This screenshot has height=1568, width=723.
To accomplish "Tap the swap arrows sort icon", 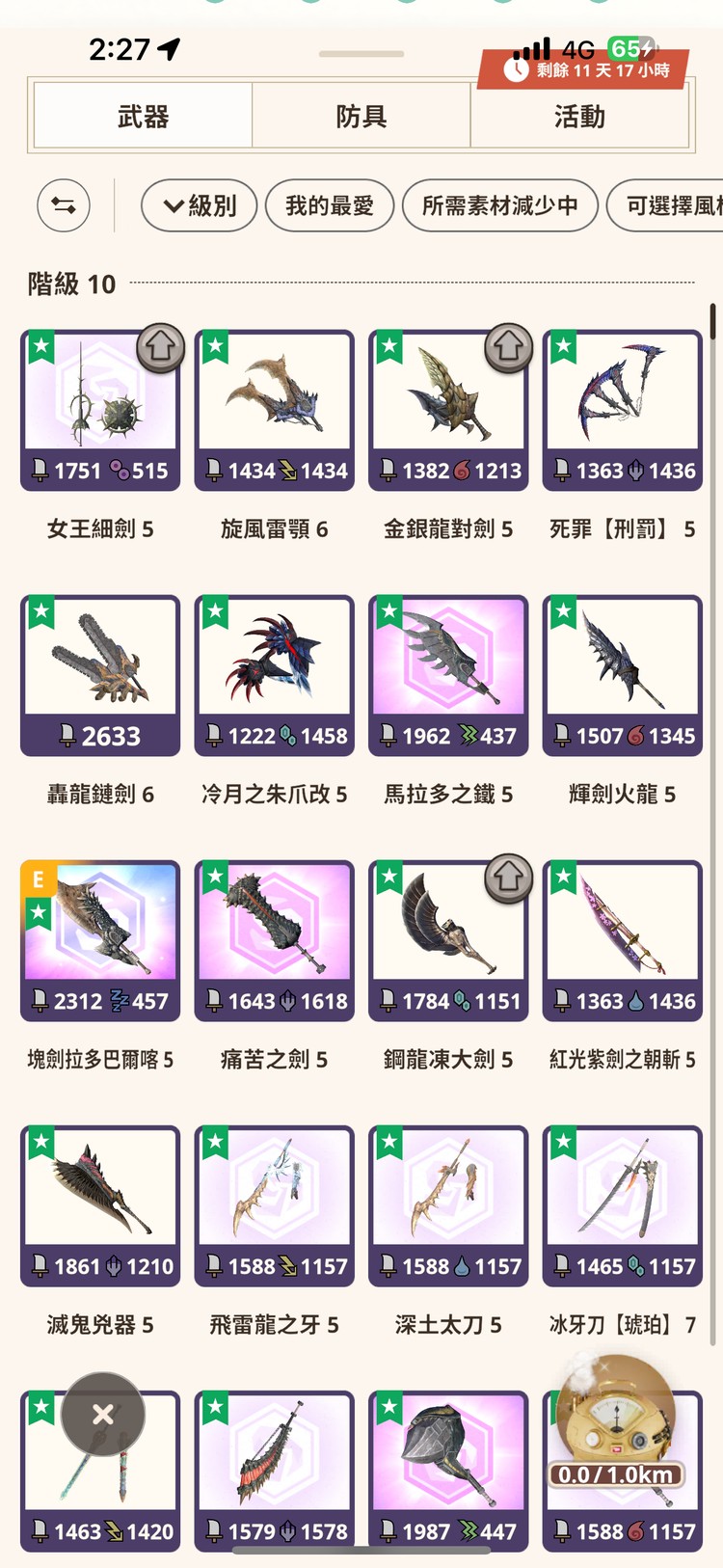I will pos(64,205).
